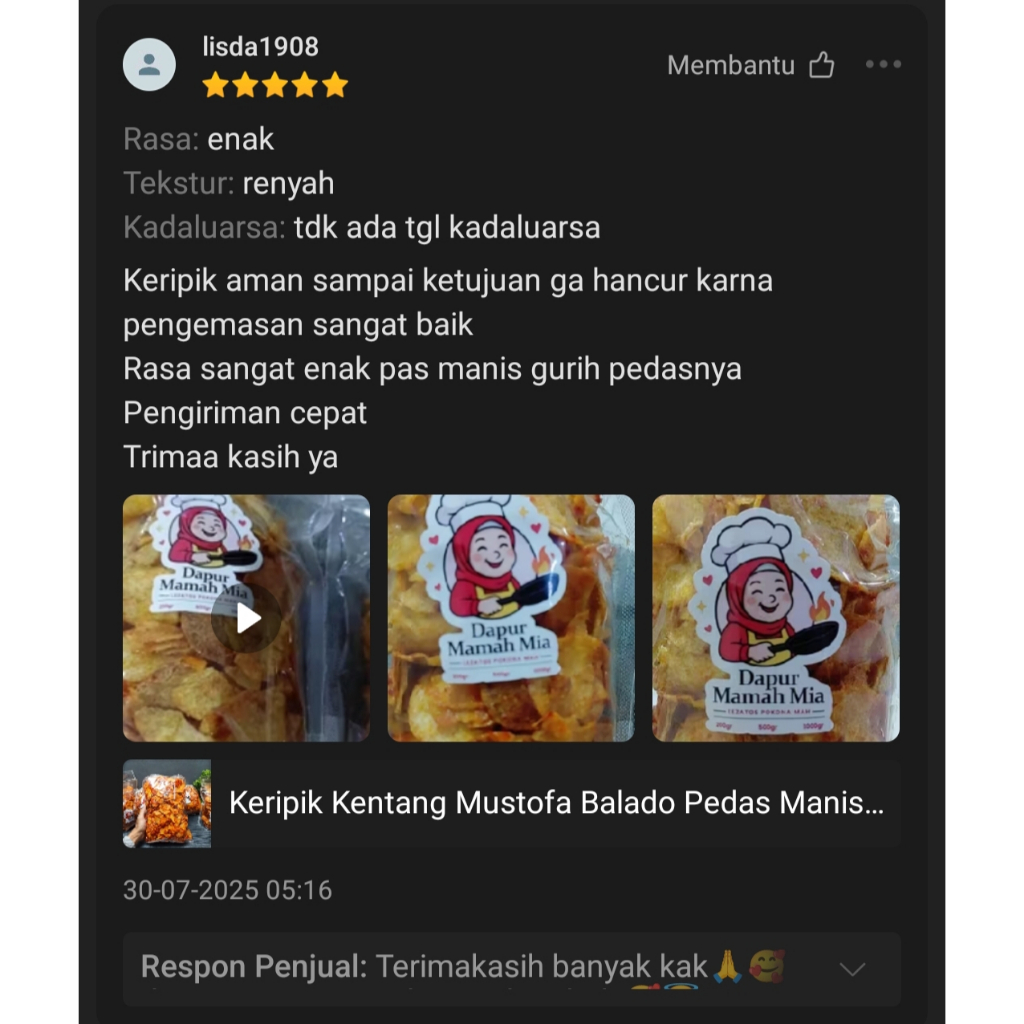Open the second review photo

(511, 618)
